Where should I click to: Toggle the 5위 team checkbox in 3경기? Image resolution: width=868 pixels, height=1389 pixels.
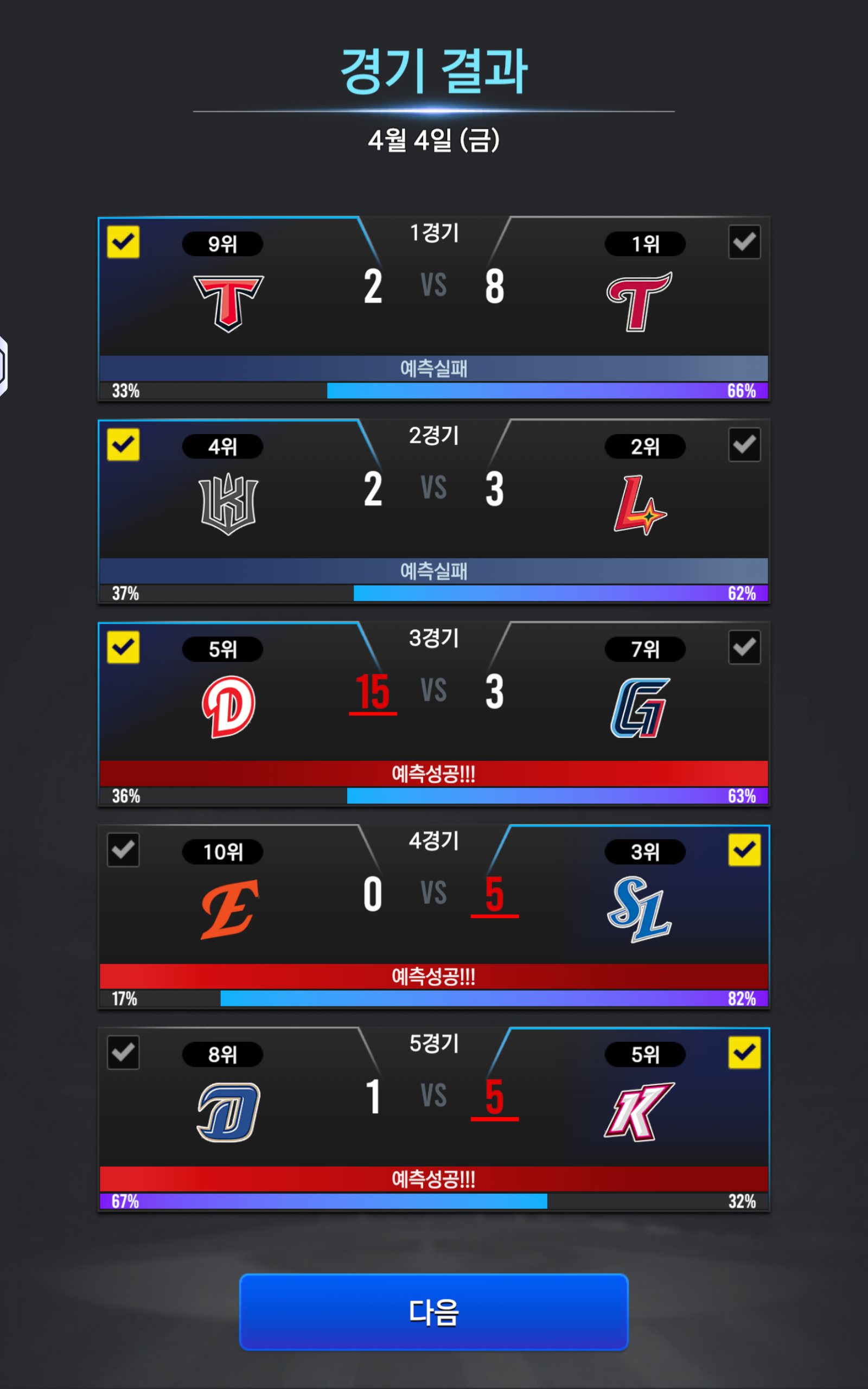click(124, 647)
